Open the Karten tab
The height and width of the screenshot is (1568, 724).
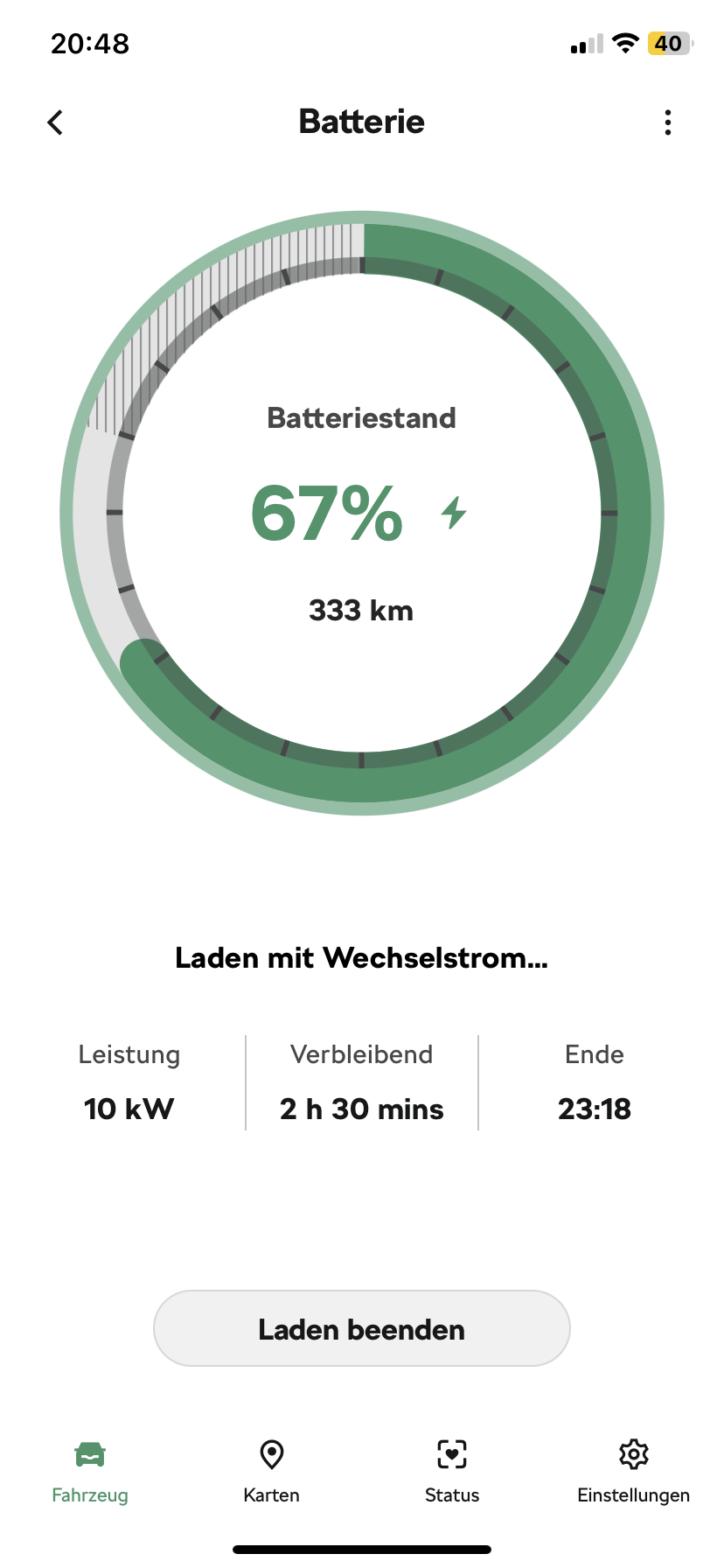(x=271, y=1470)
